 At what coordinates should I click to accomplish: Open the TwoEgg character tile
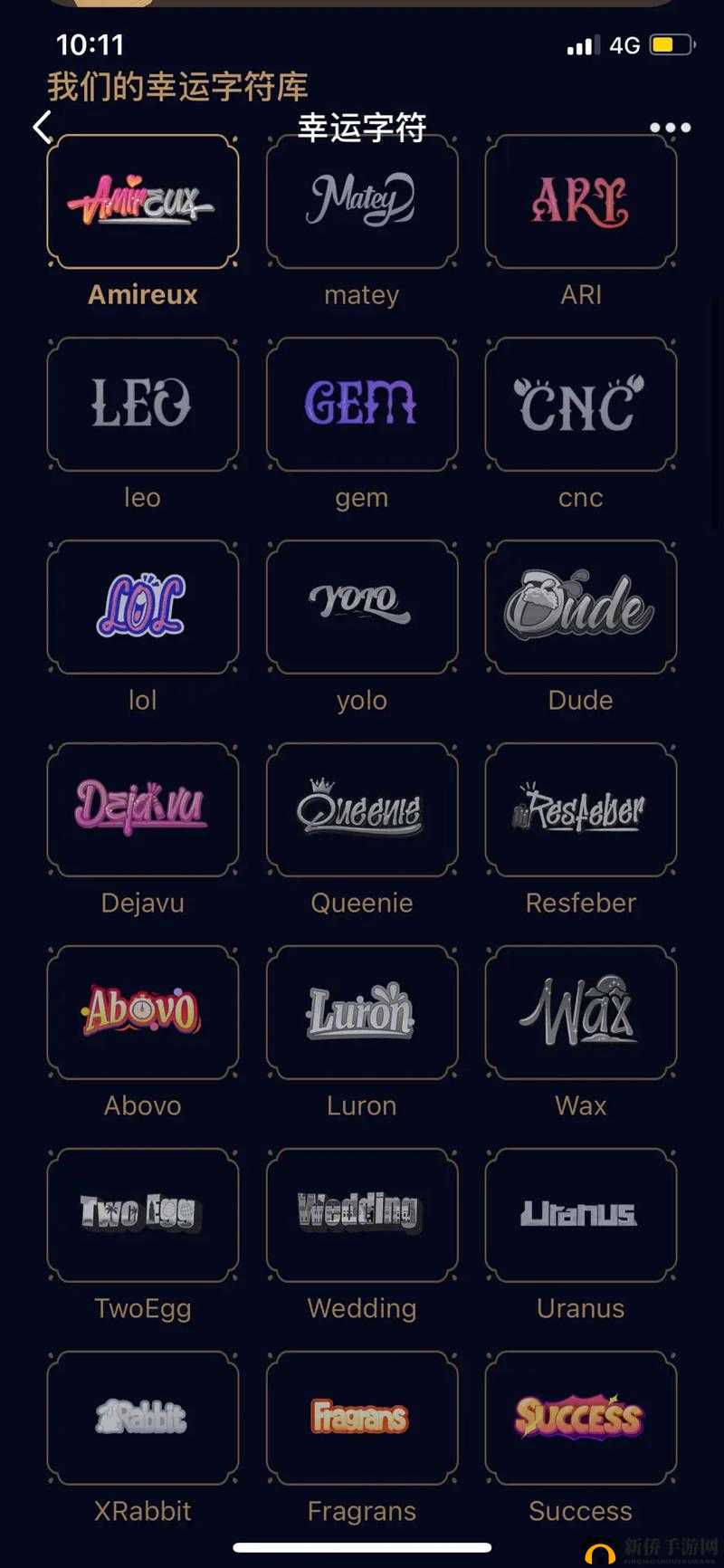pos(143,1215)
